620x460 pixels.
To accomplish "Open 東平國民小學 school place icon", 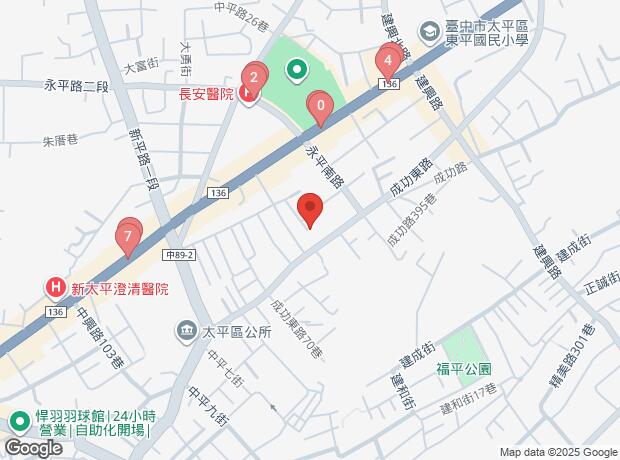I will 428,33.
